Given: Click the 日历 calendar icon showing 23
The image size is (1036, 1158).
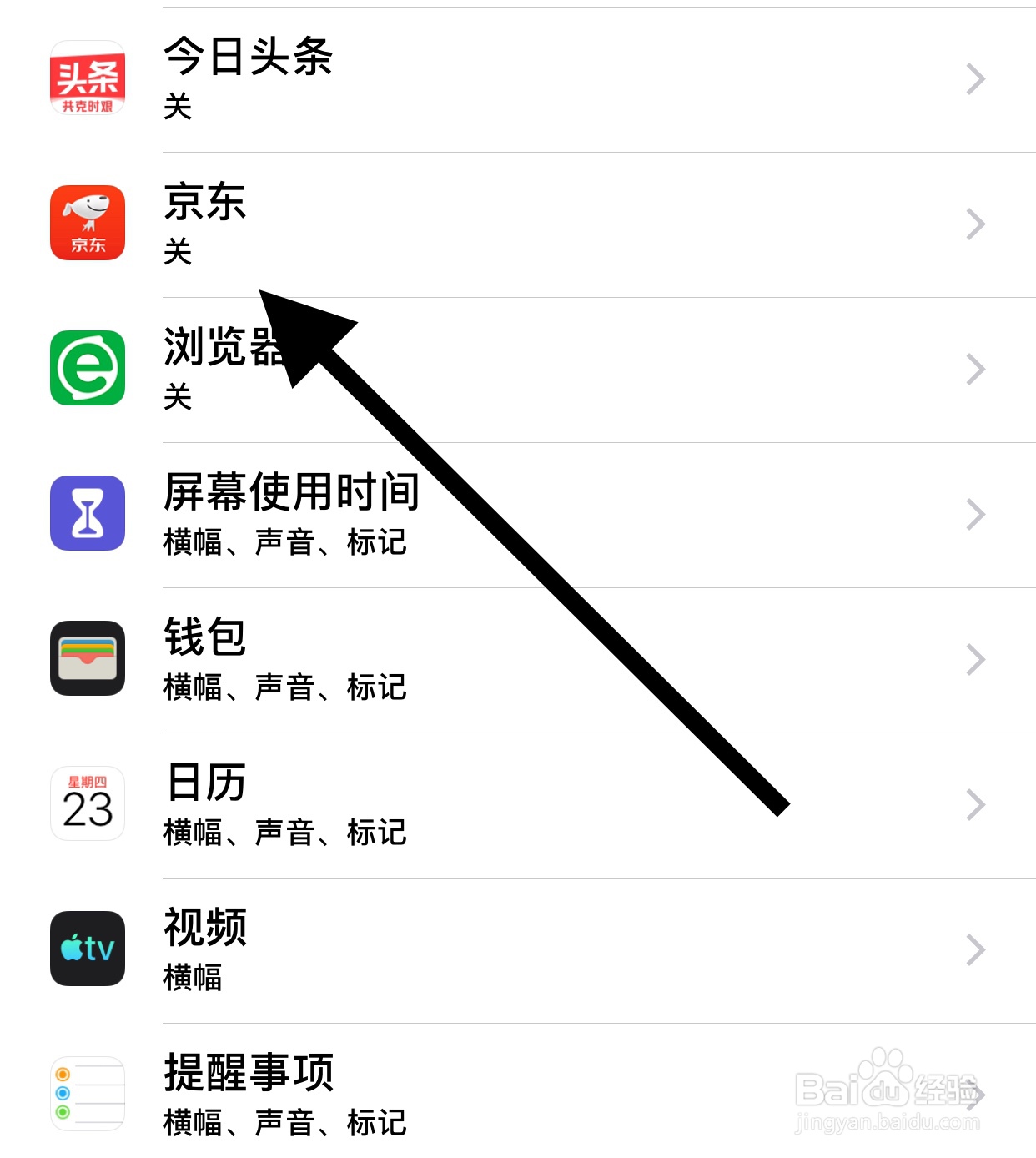Looking at the screenshot, I should coord(87,803).
